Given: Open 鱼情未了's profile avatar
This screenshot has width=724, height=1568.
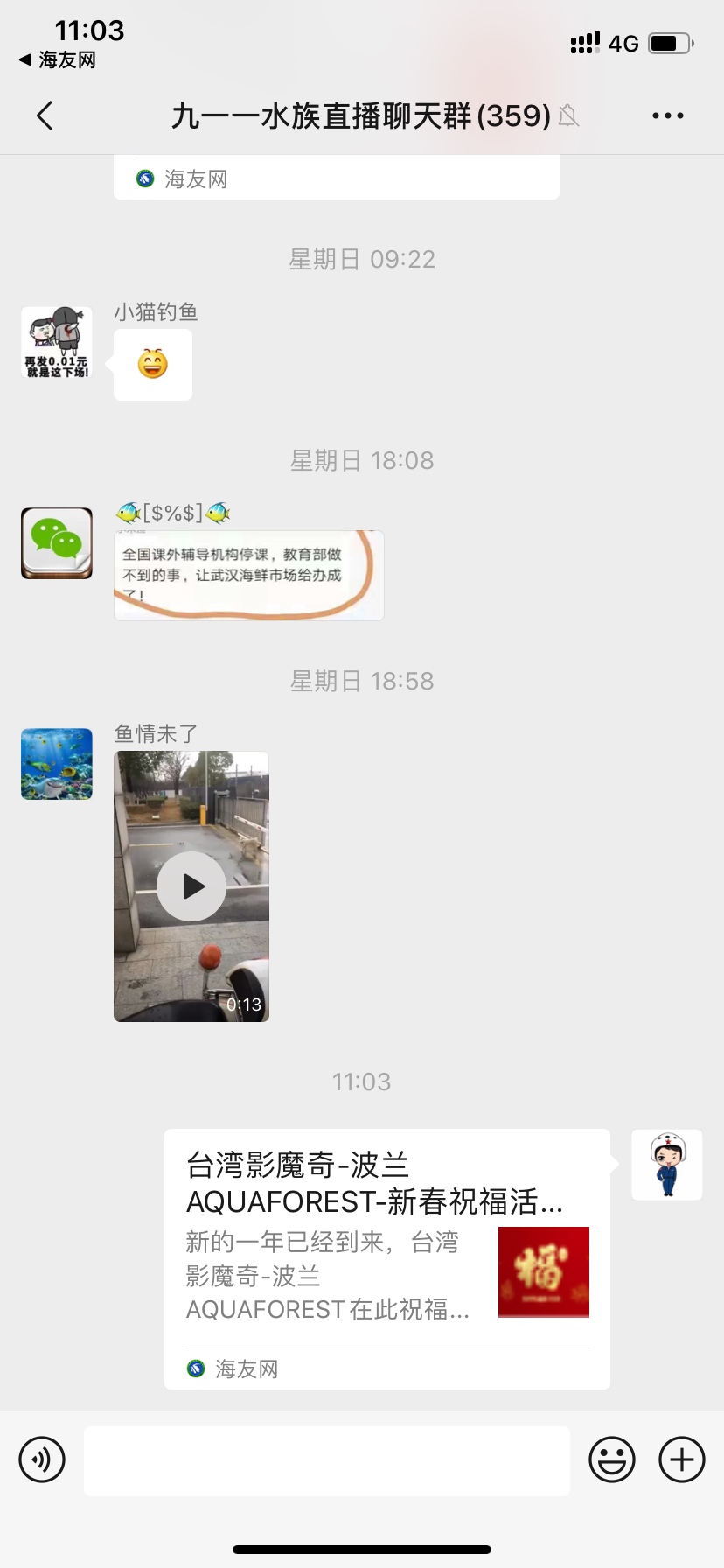Looking at the screenshot, I should coord(57,764).
